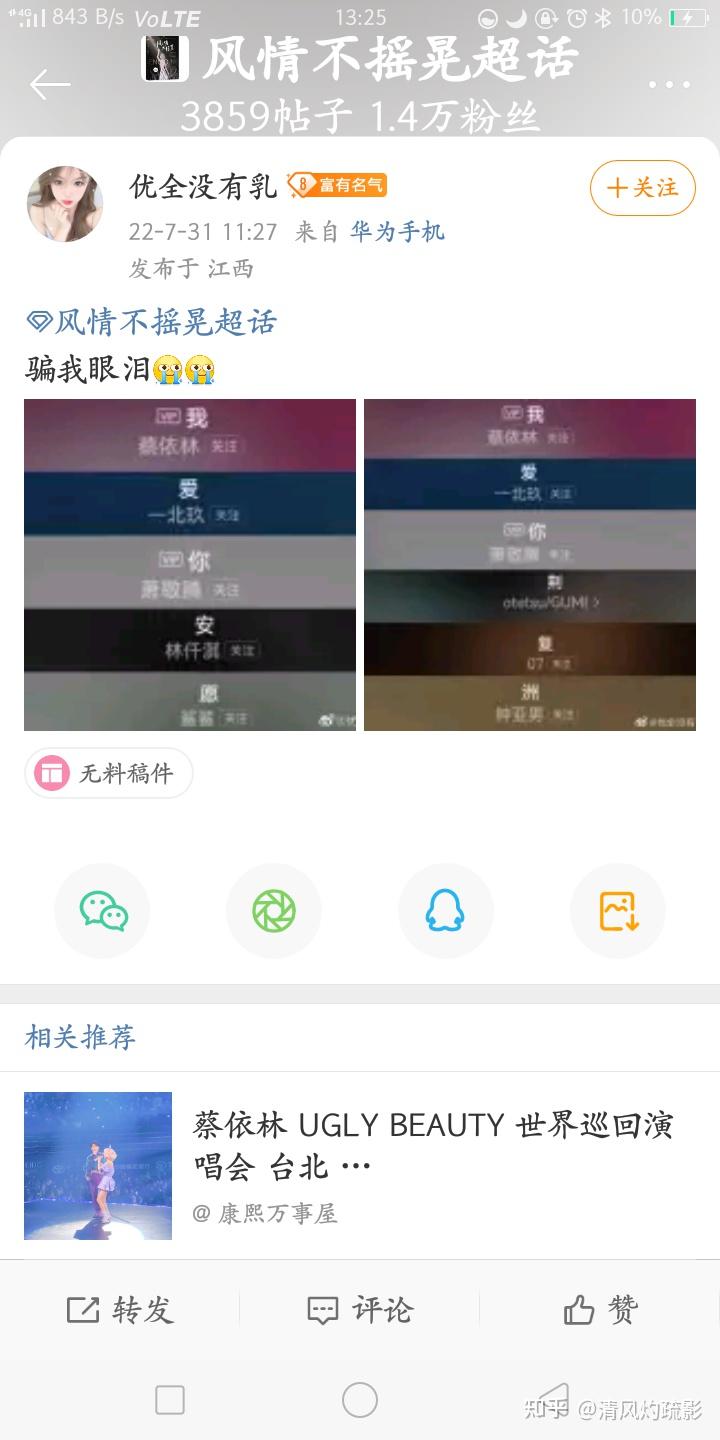This screenshot has height=1440, width=720.
Task: Open 优全没有乳's profile avatar
Action: click(65, 204)
